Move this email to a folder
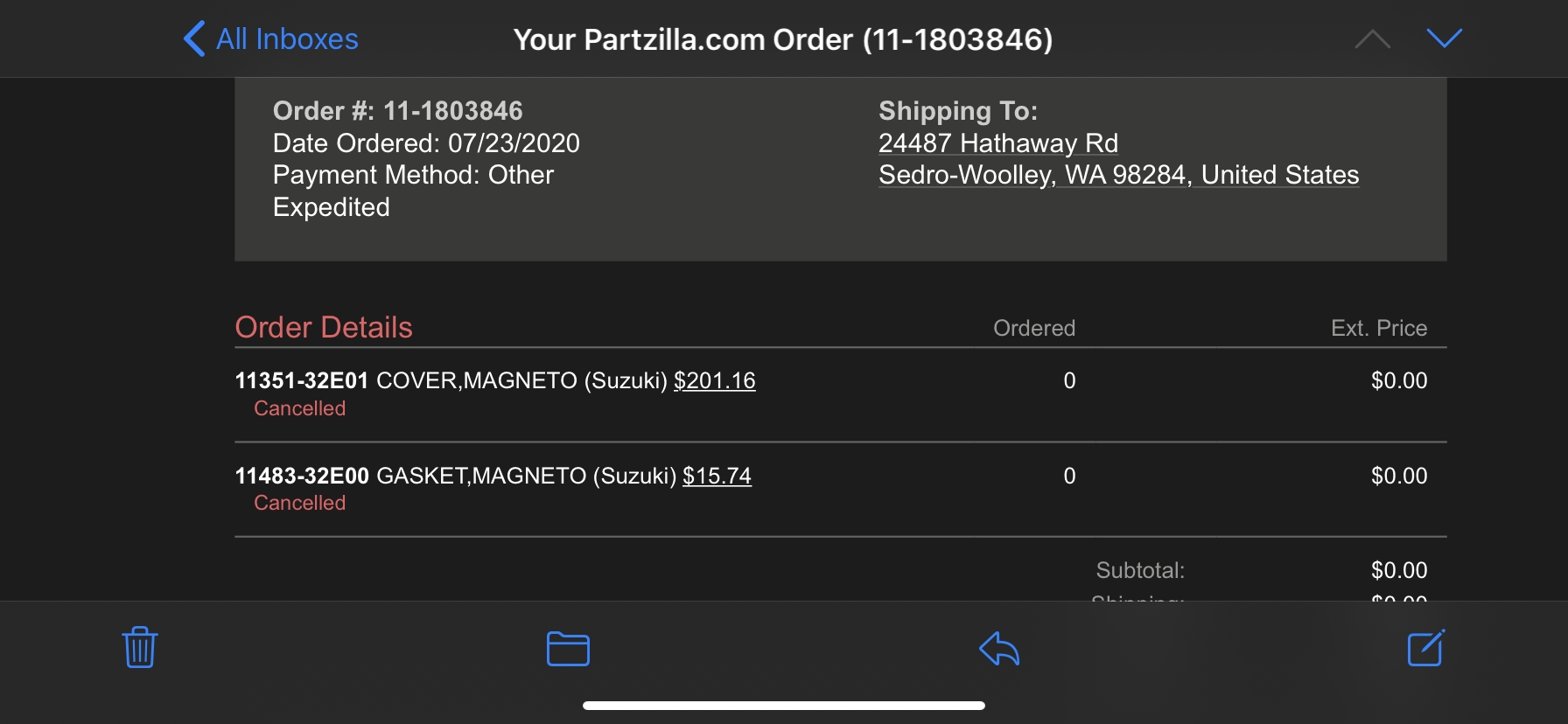The image size is (1568, 724). pos(568,649)
